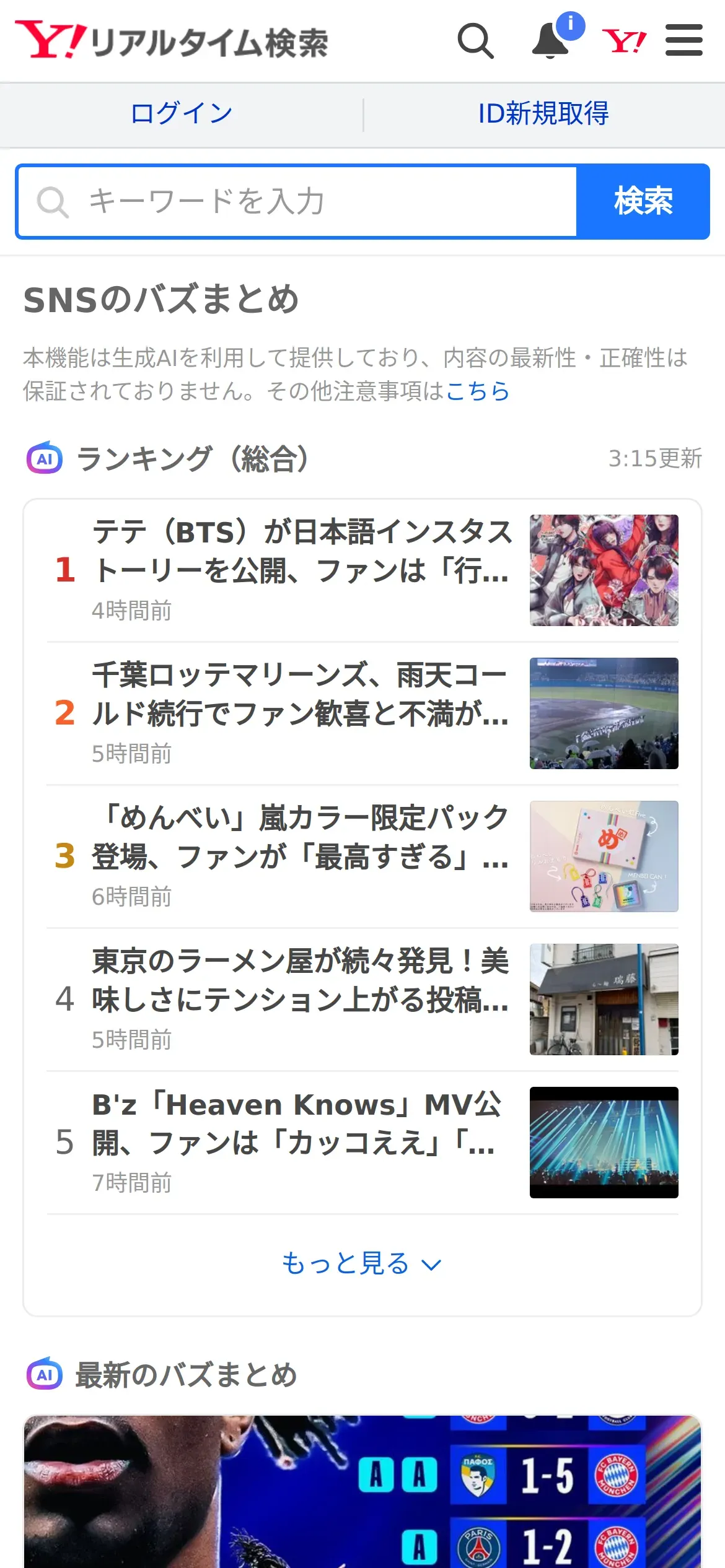This screenshot has width=725, height=1568.
Task: Tap the Yahoo! リアルタイム検索 logo
Action: [172, 41]
